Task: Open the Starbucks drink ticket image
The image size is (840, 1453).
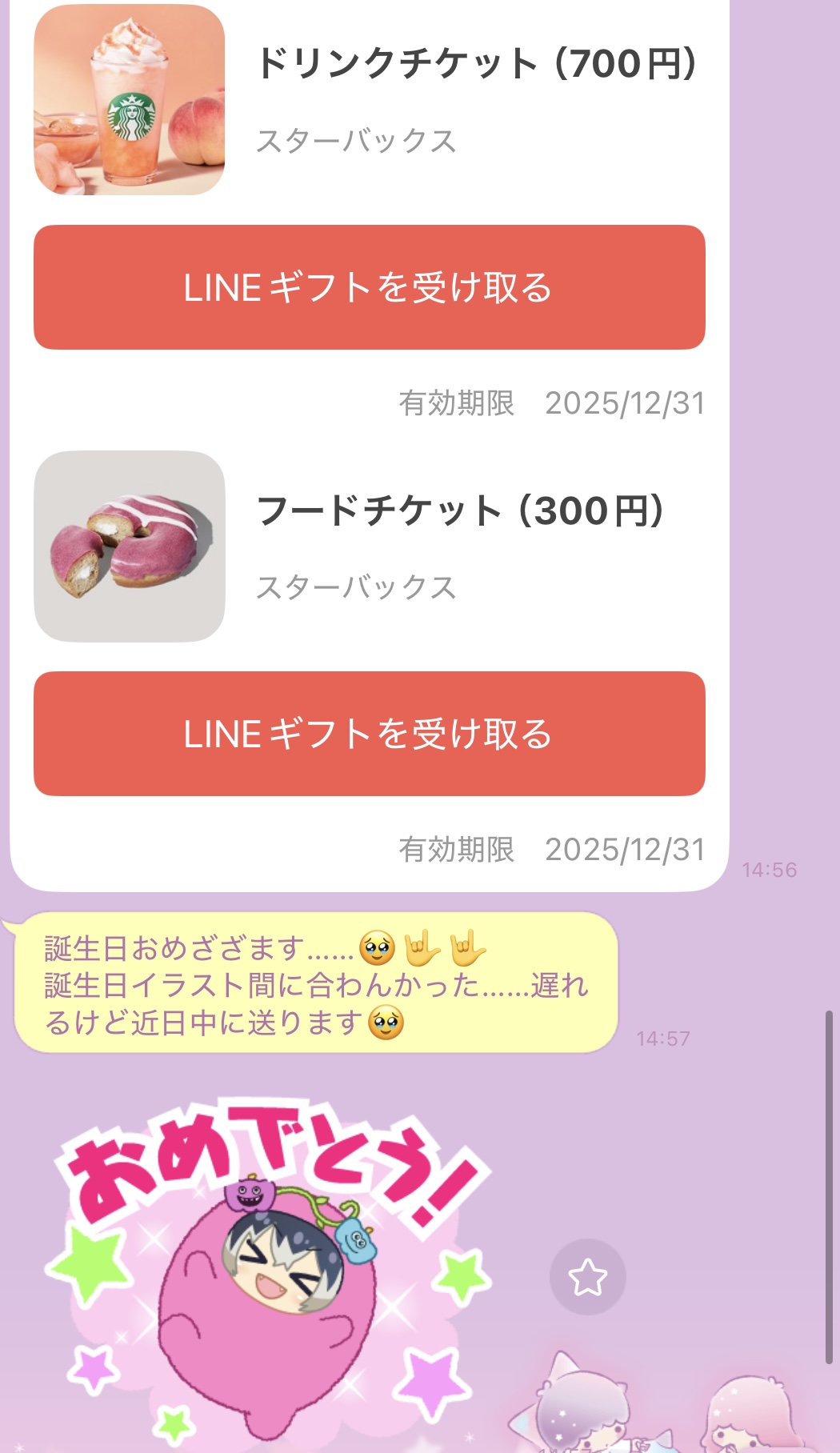Action: pyautogui.click(x=130, y=100)
